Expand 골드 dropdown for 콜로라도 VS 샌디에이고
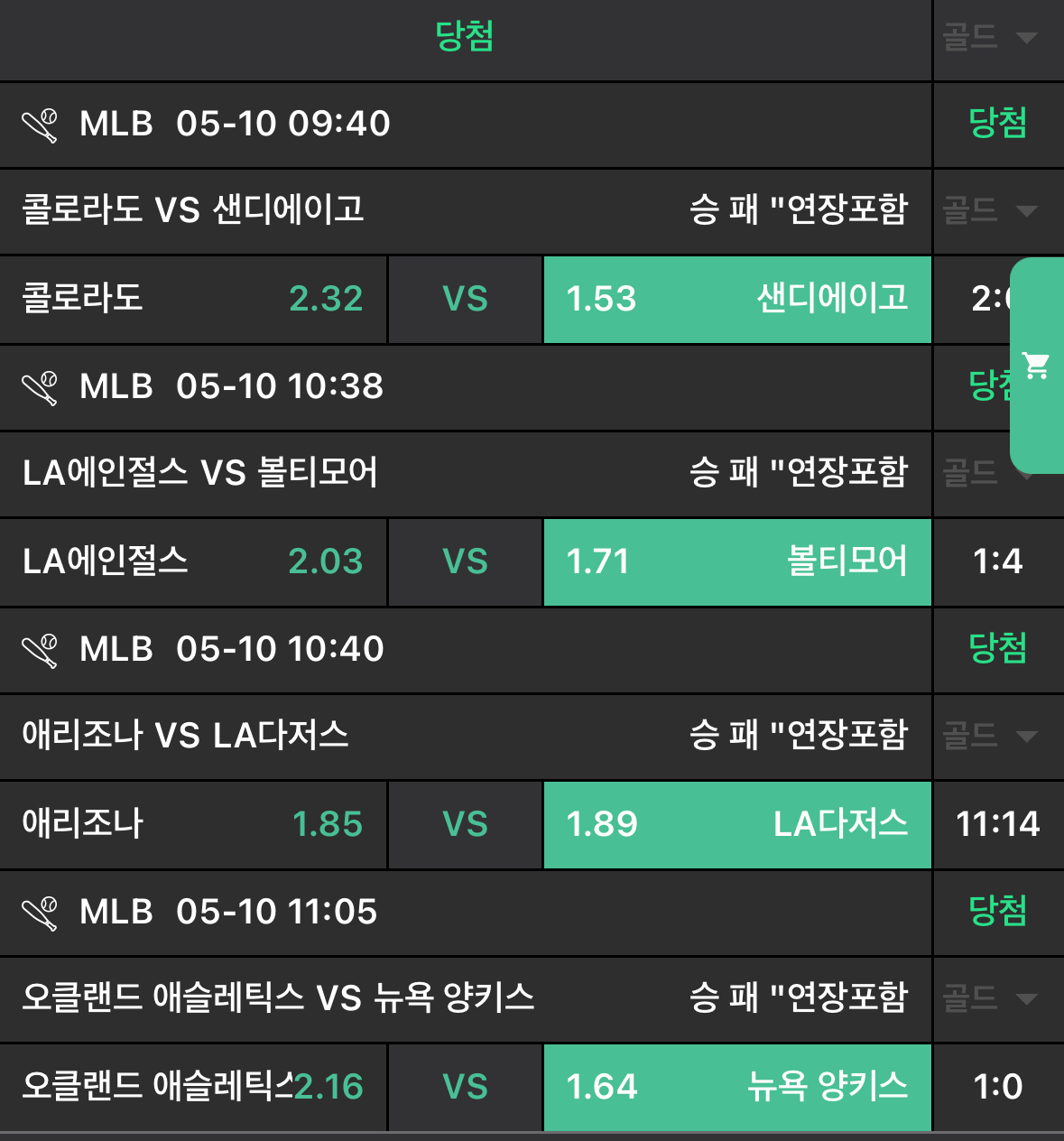Viewport: 1064px width, 1141px height. click(990, 211)
